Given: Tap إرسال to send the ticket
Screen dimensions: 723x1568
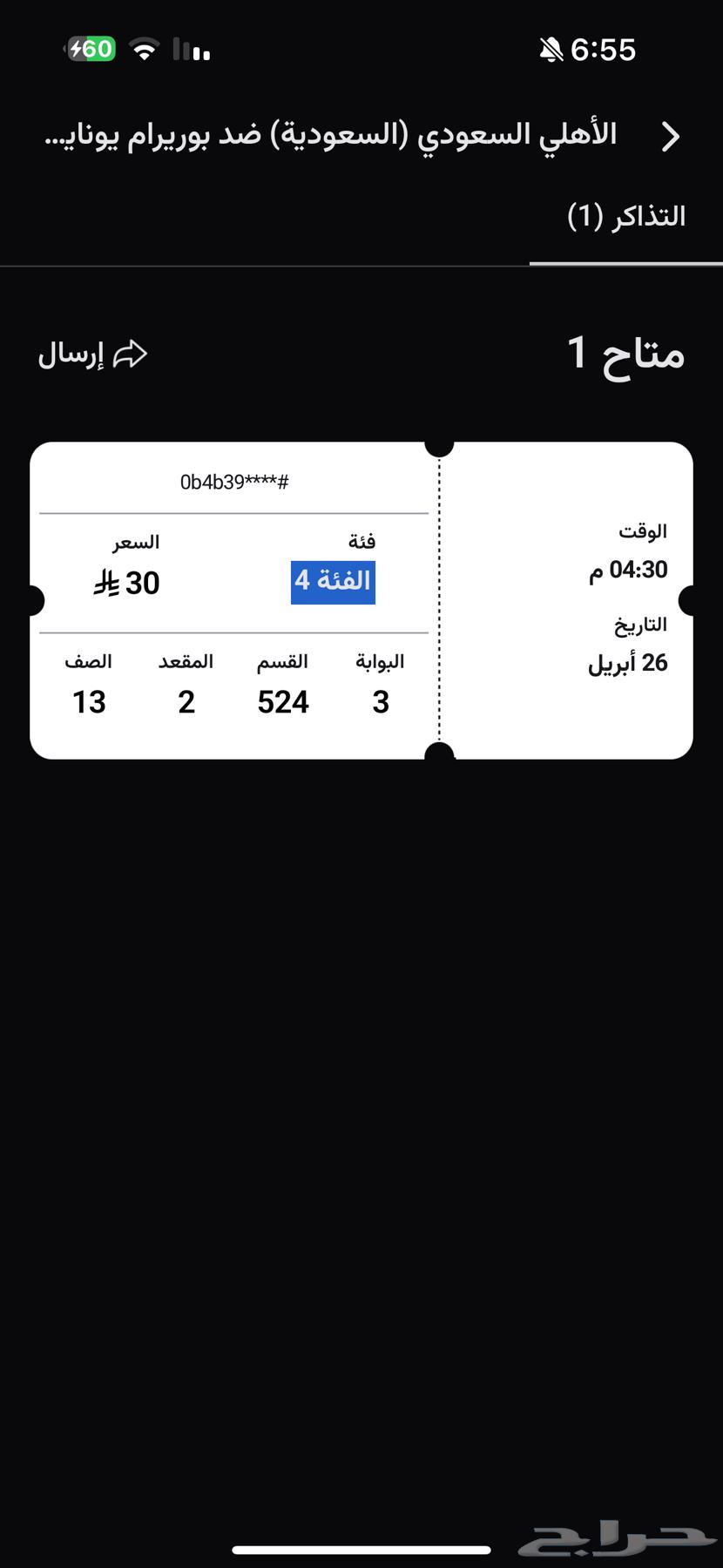Looking at the screenshot, I should pyautogui.click(x=92, y=355).
